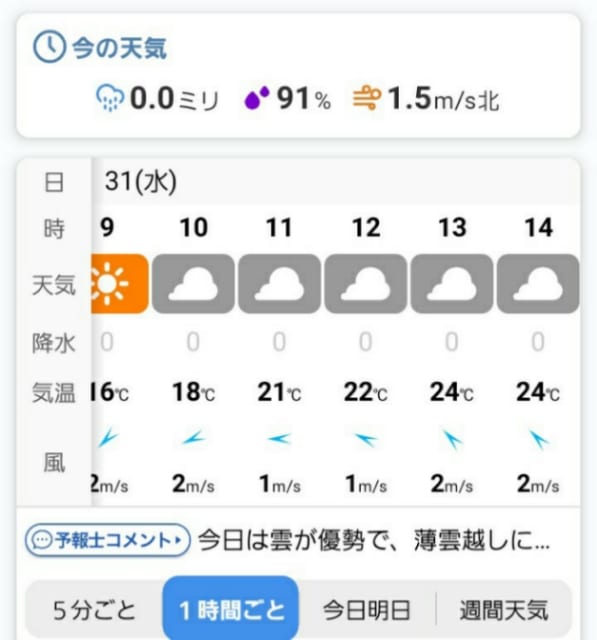Open the 予報士コメント forecaster comment
The height and width of the screenshot is (640, 597).
(x=108, y=540)
